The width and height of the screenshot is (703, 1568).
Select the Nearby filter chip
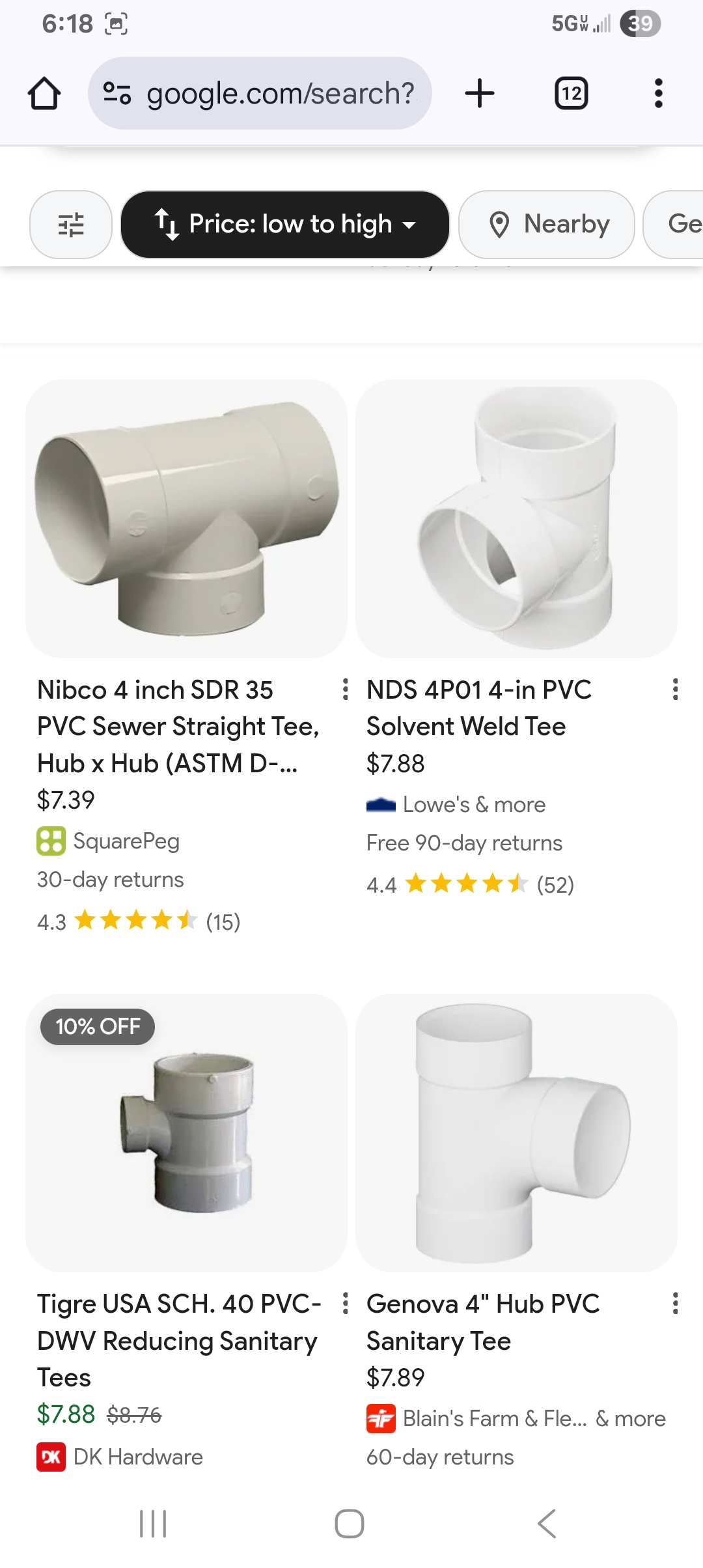[x=547, y=225]
